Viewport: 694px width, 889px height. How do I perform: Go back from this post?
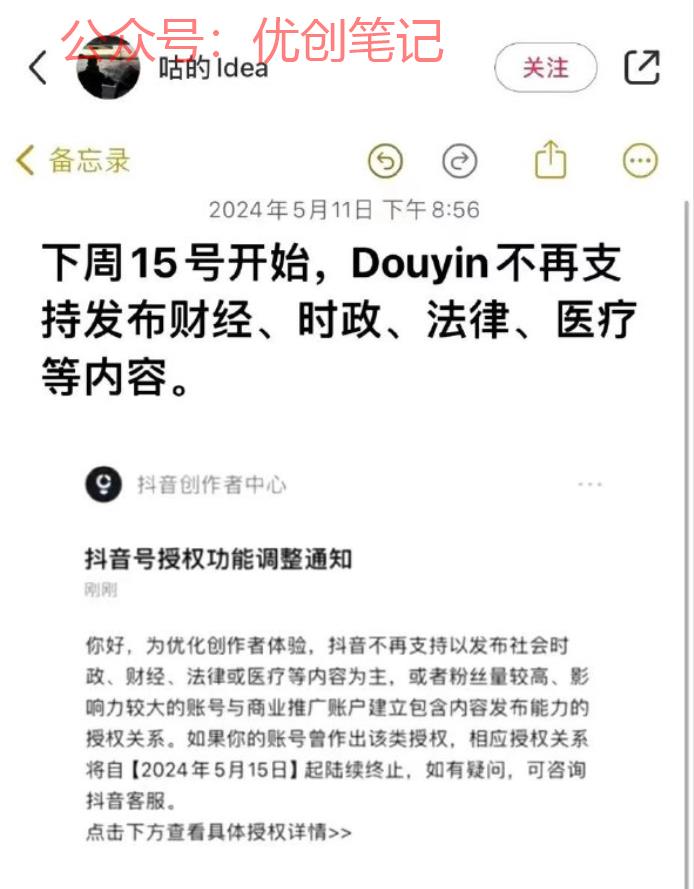(37, 68)
